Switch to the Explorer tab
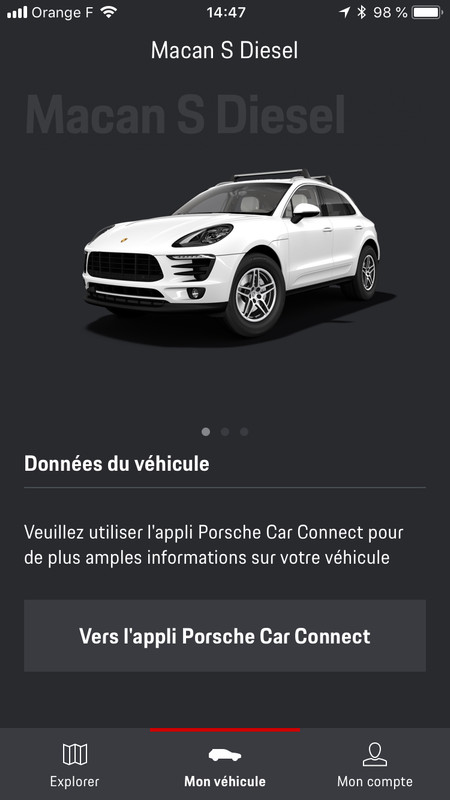Screen dimensions: 450x800 [x=75, y=765]
